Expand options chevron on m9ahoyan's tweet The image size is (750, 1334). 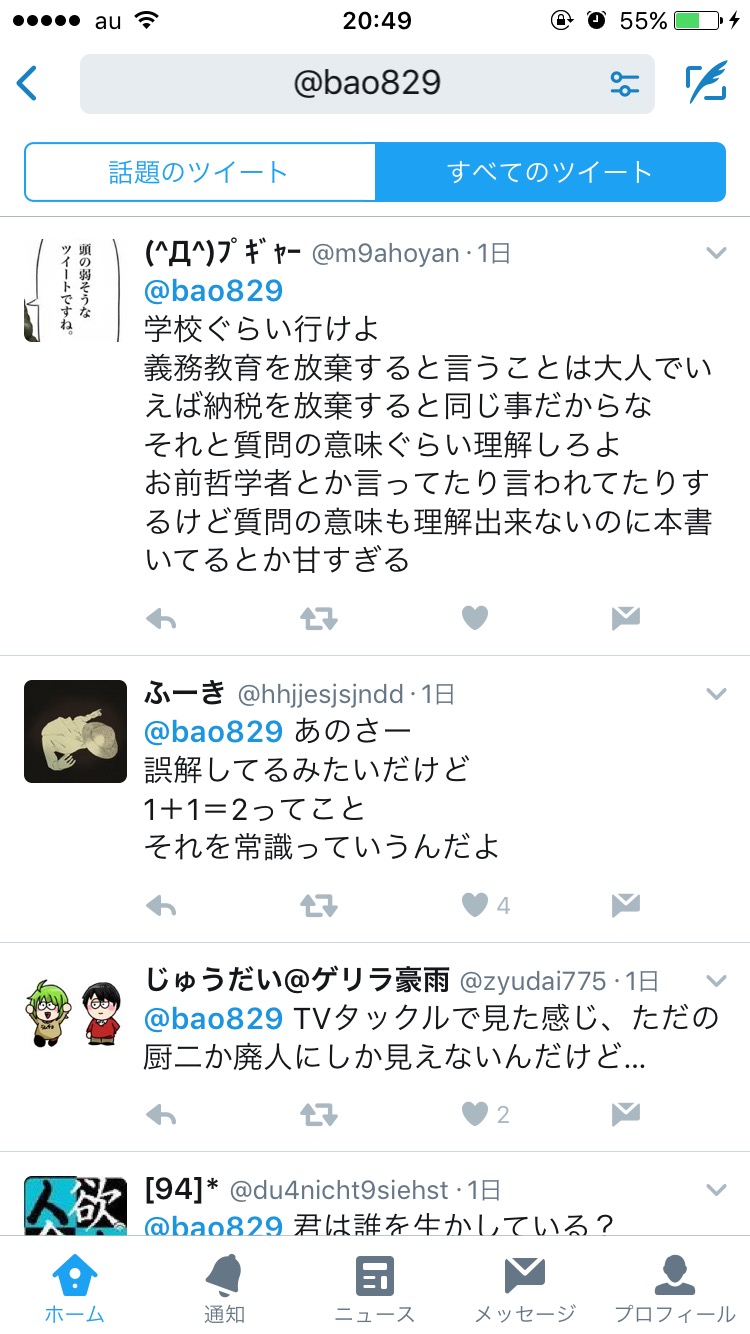click(716, 254)
